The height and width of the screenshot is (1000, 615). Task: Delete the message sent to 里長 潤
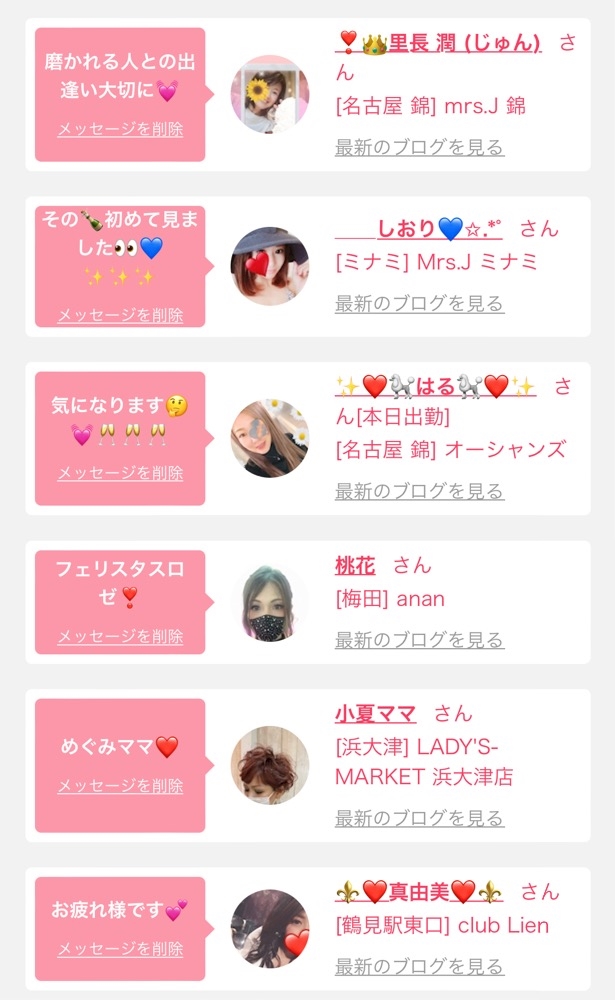click(x=120, y=129)
